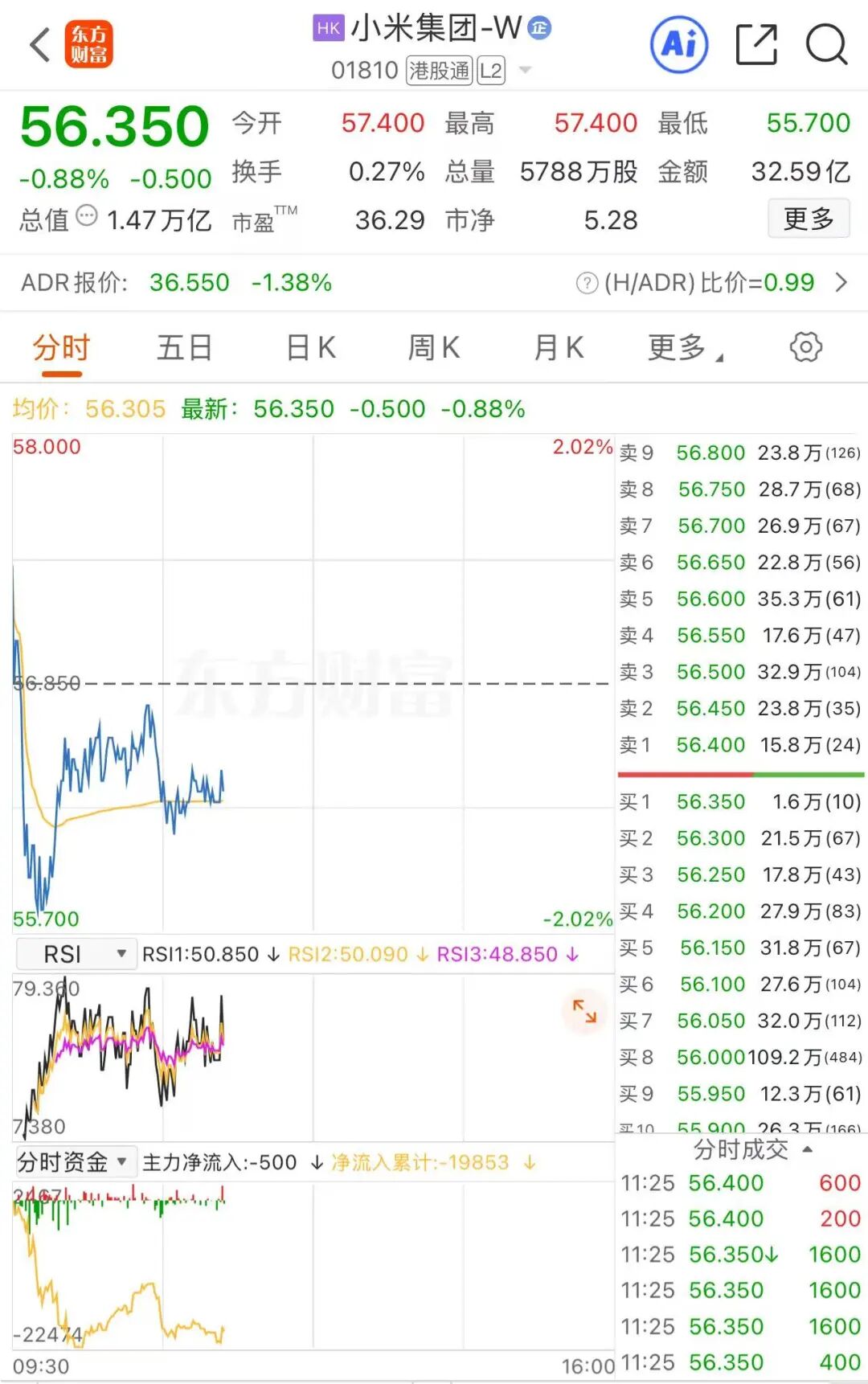Image resolution: width=868 pixels, height=1384 pixels.
Task: Select the 五日 chart option
Action: 186,346
